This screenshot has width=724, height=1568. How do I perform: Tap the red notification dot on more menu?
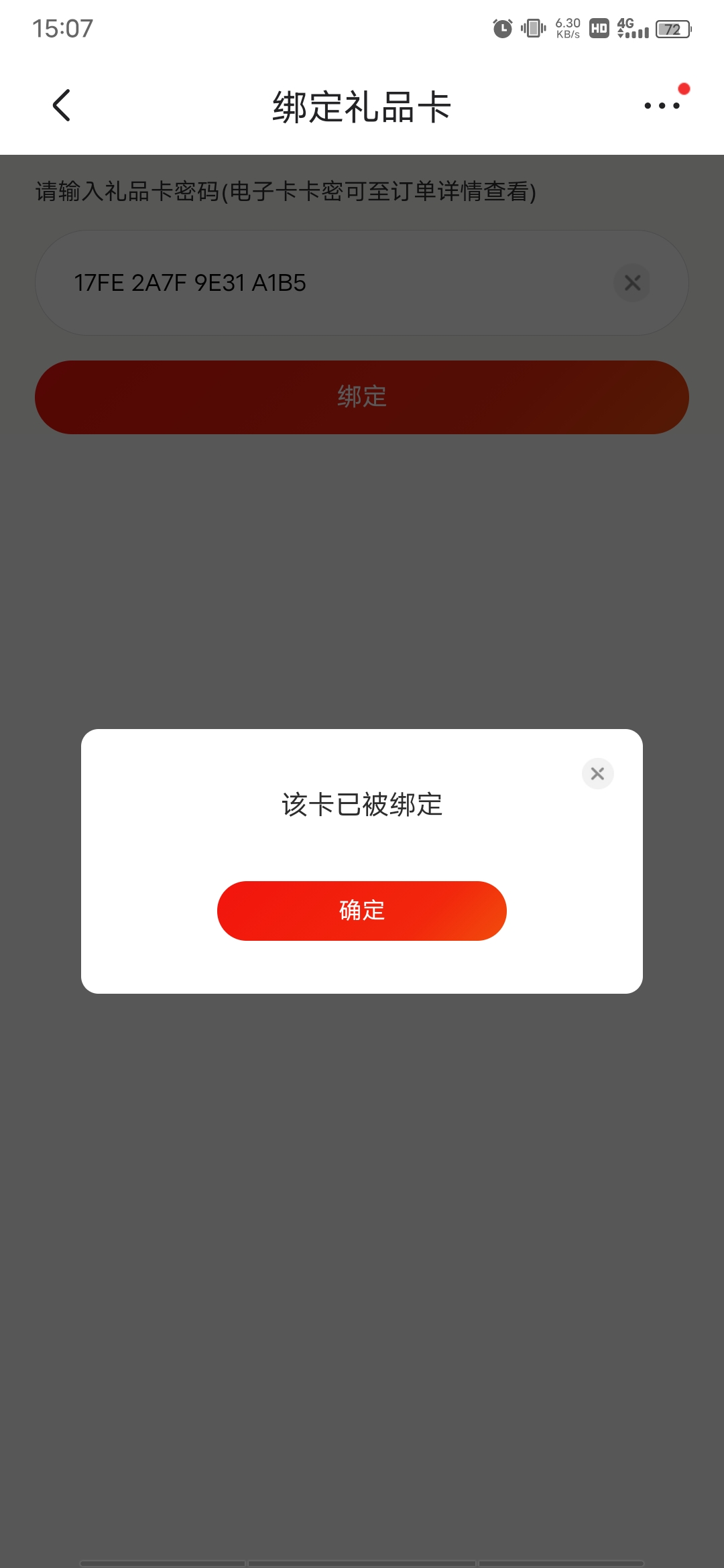(684, 87)
